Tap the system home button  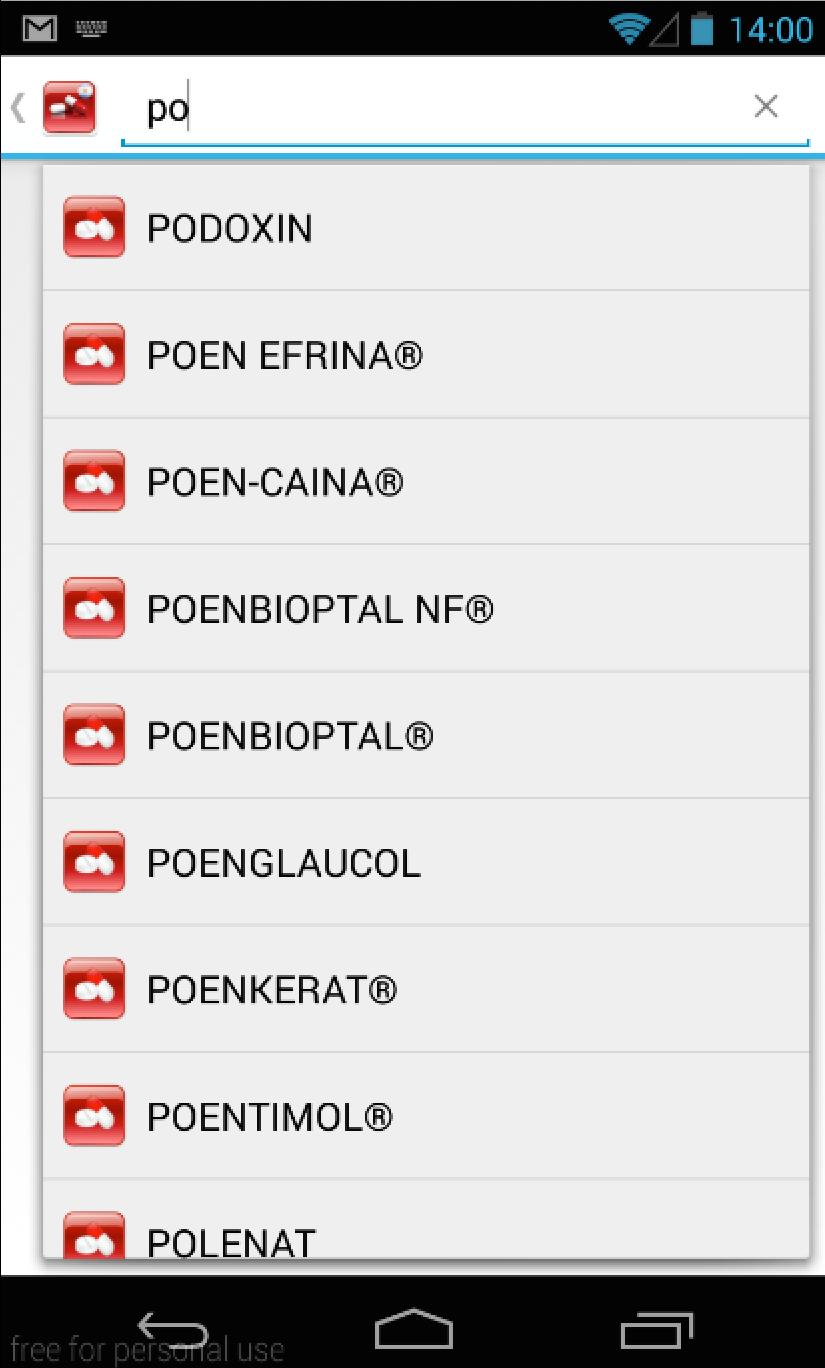pos(413,1330)
